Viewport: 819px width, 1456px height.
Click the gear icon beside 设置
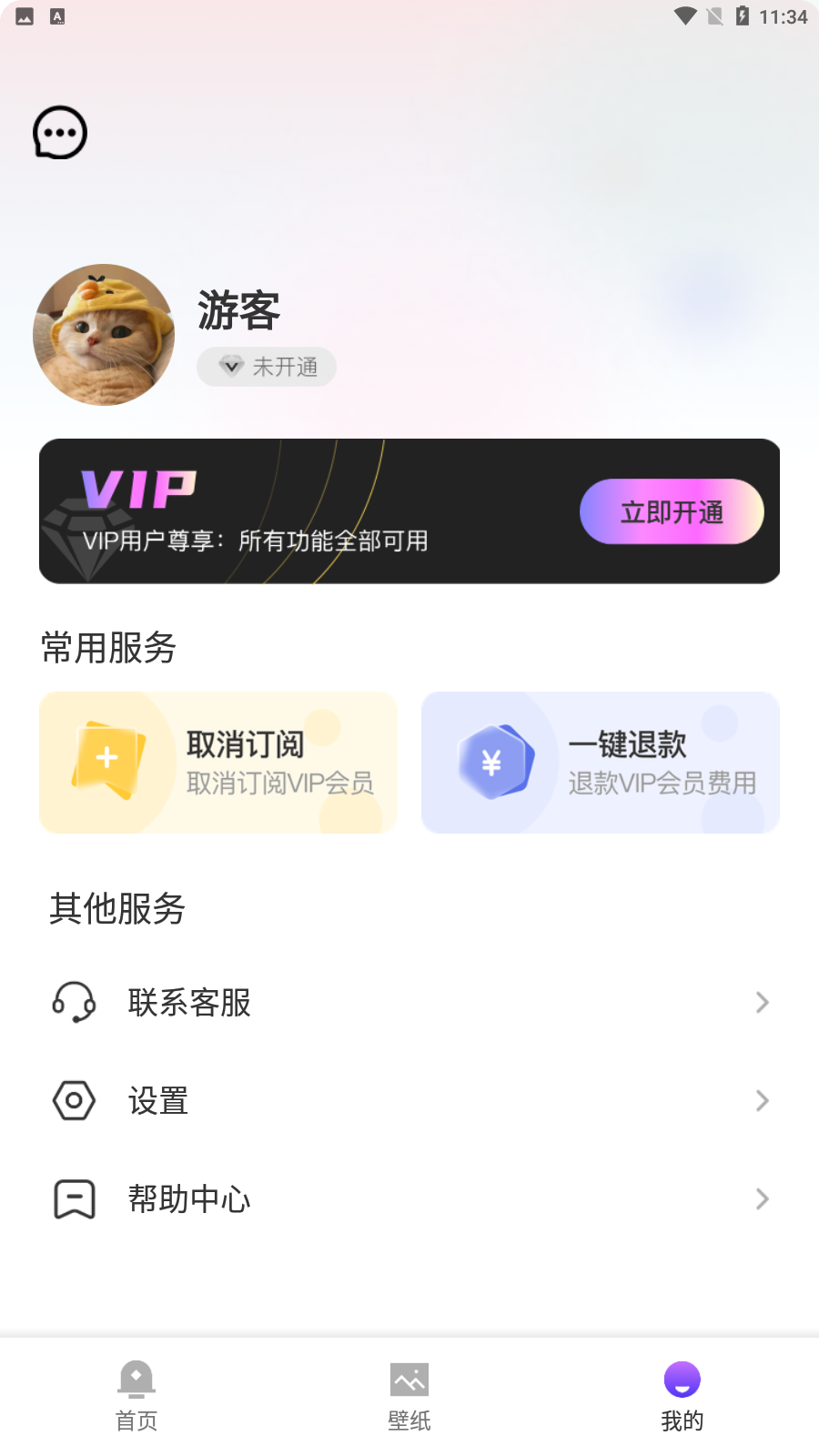[x=73, y=1101]
